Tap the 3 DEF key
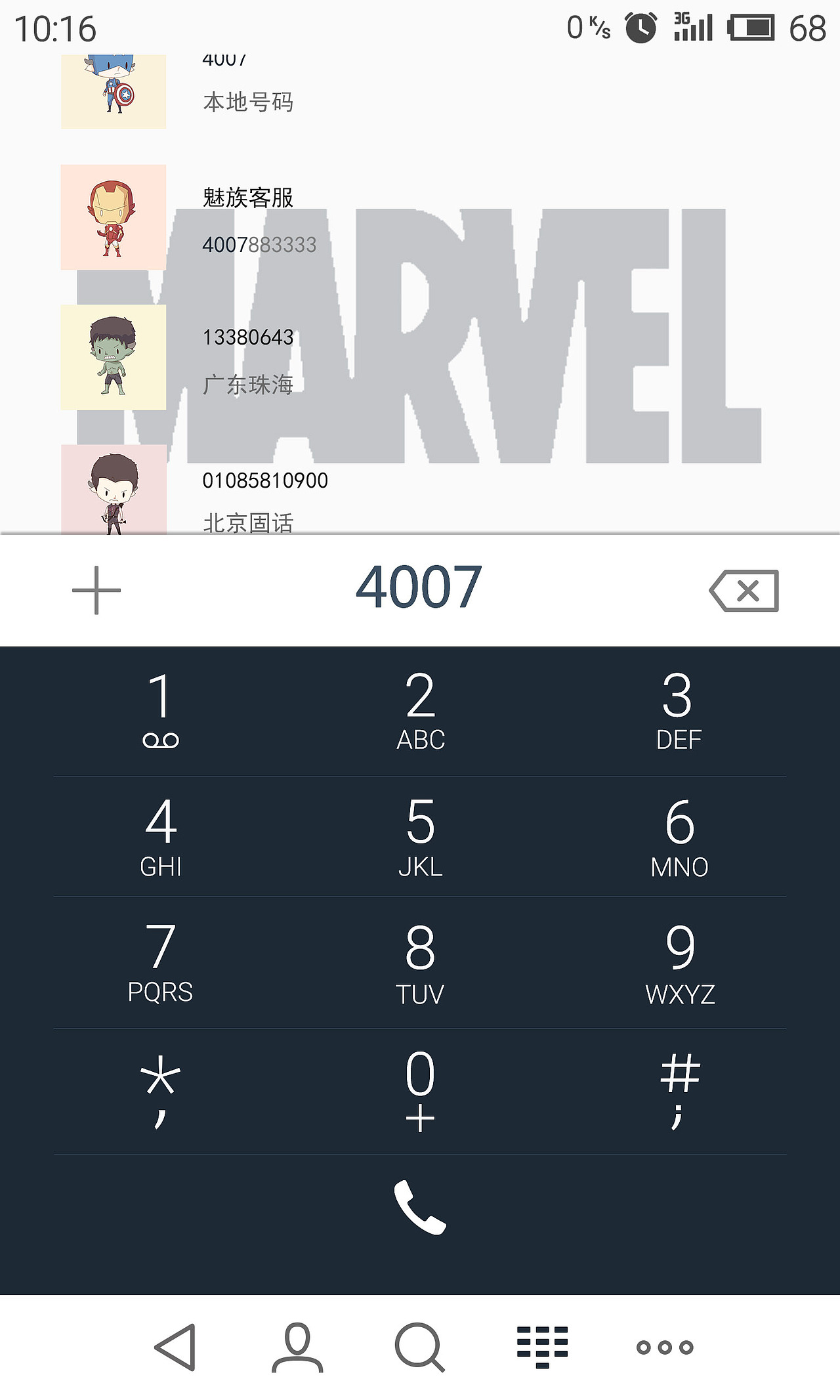 [x=679, y=711]
